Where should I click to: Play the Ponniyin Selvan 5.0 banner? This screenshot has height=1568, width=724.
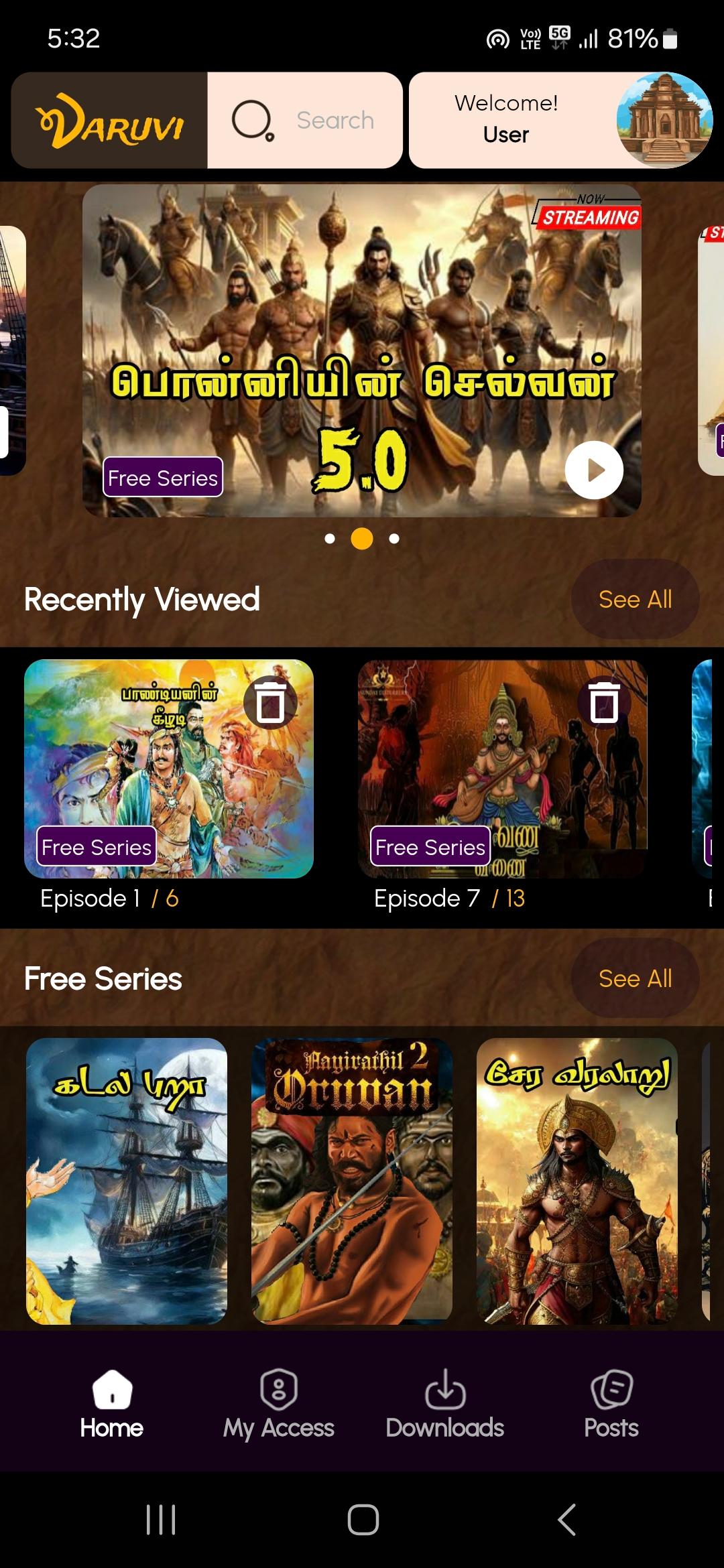[x=594, y=470]
